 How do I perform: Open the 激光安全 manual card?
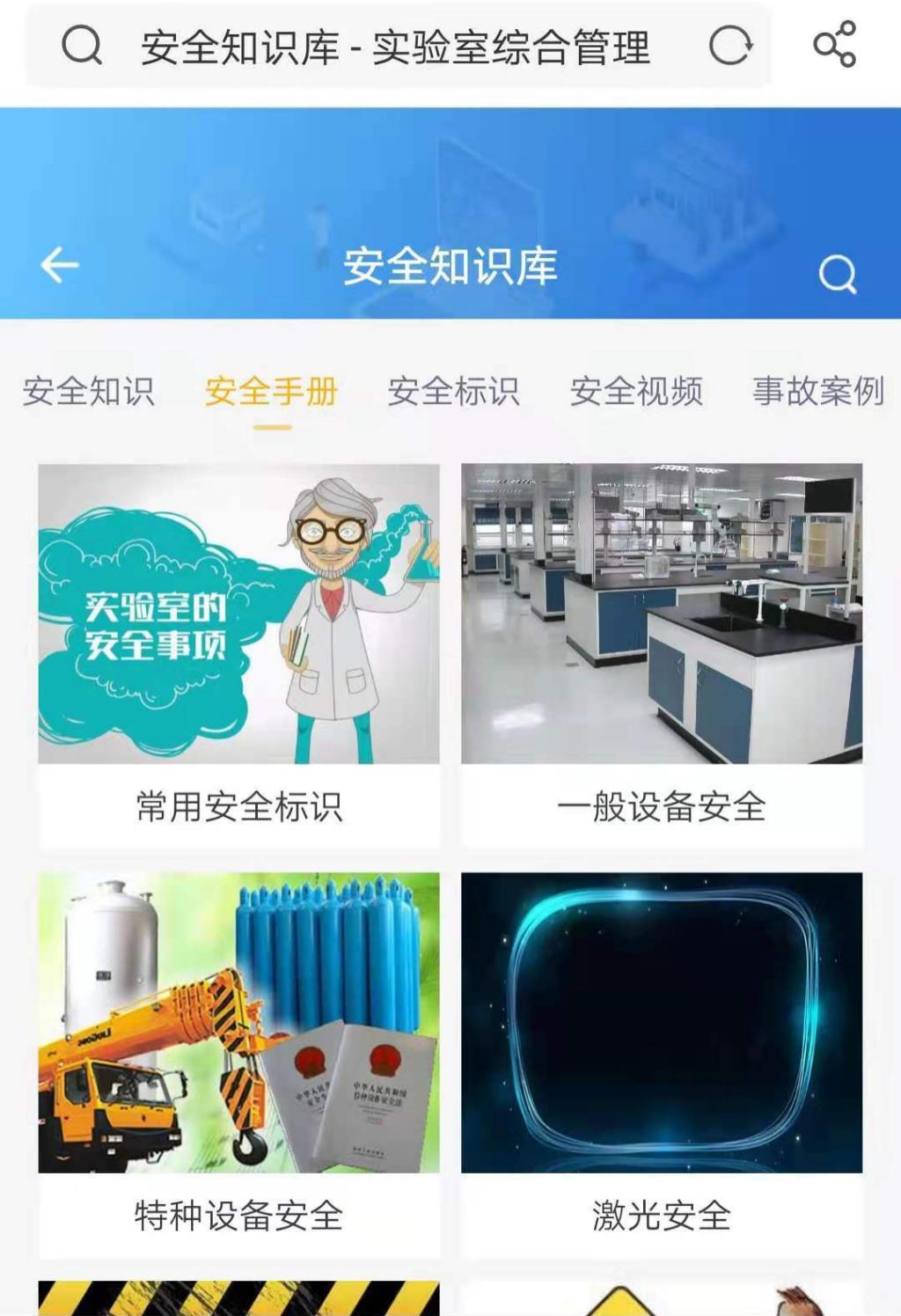(662, 1065)
